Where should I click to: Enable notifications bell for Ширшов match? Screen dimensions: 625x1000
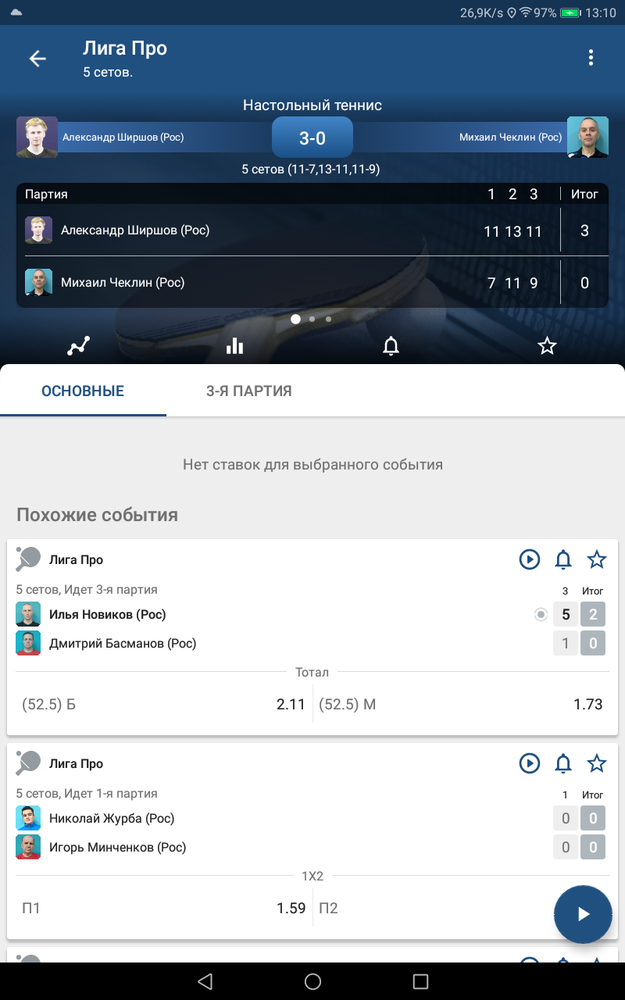(390, 346)
